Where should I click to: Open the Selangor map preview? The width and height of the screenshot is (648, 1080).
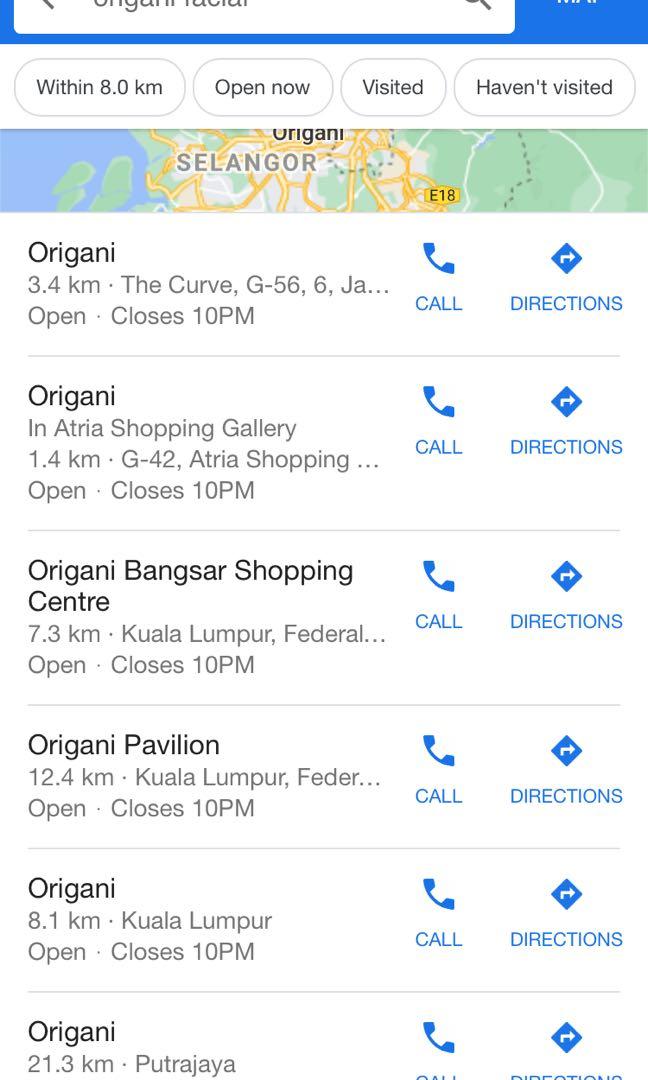coord(324,170)
